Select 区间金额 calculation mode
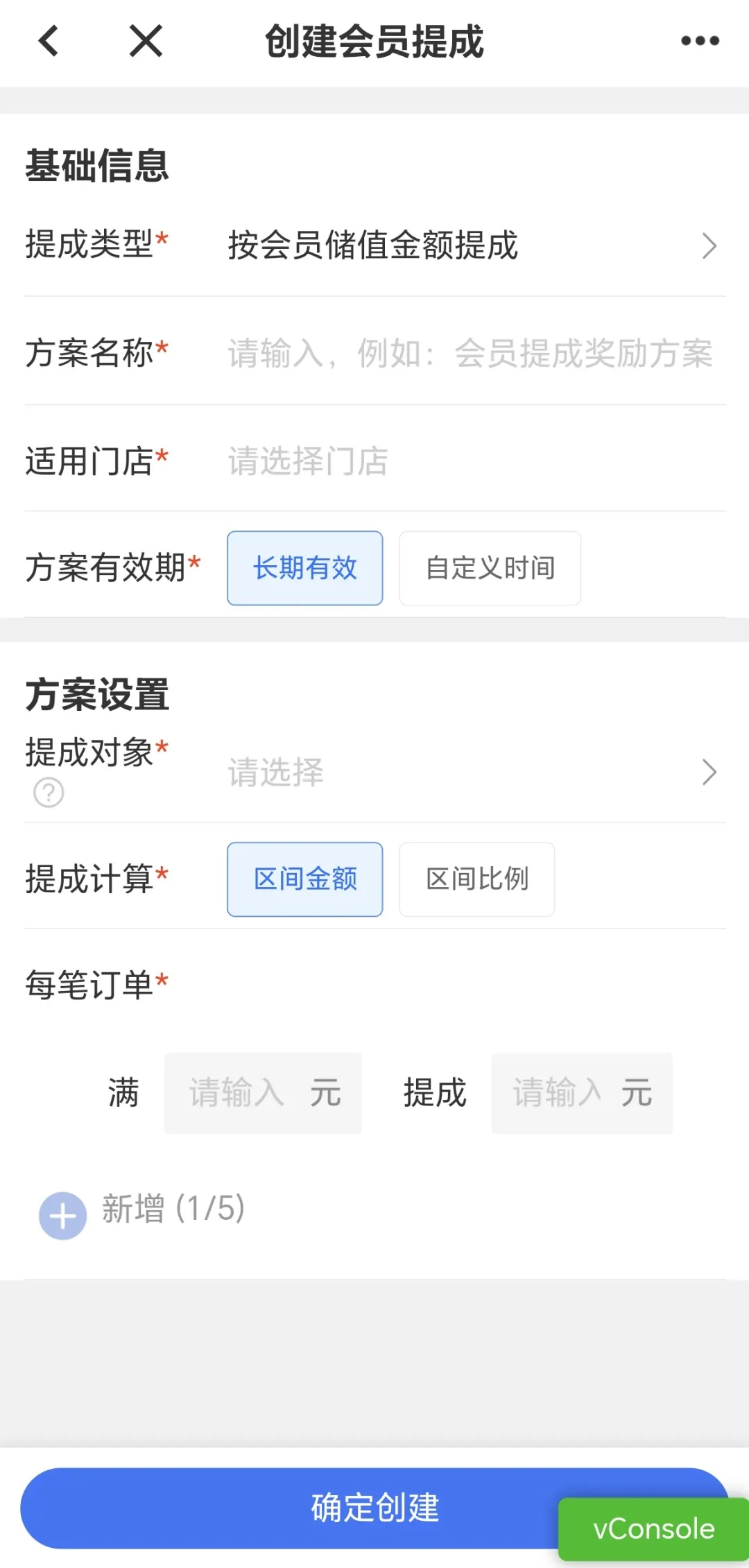Image resolution: width=749 pixels, height=1568 pixels. [304, 879]
